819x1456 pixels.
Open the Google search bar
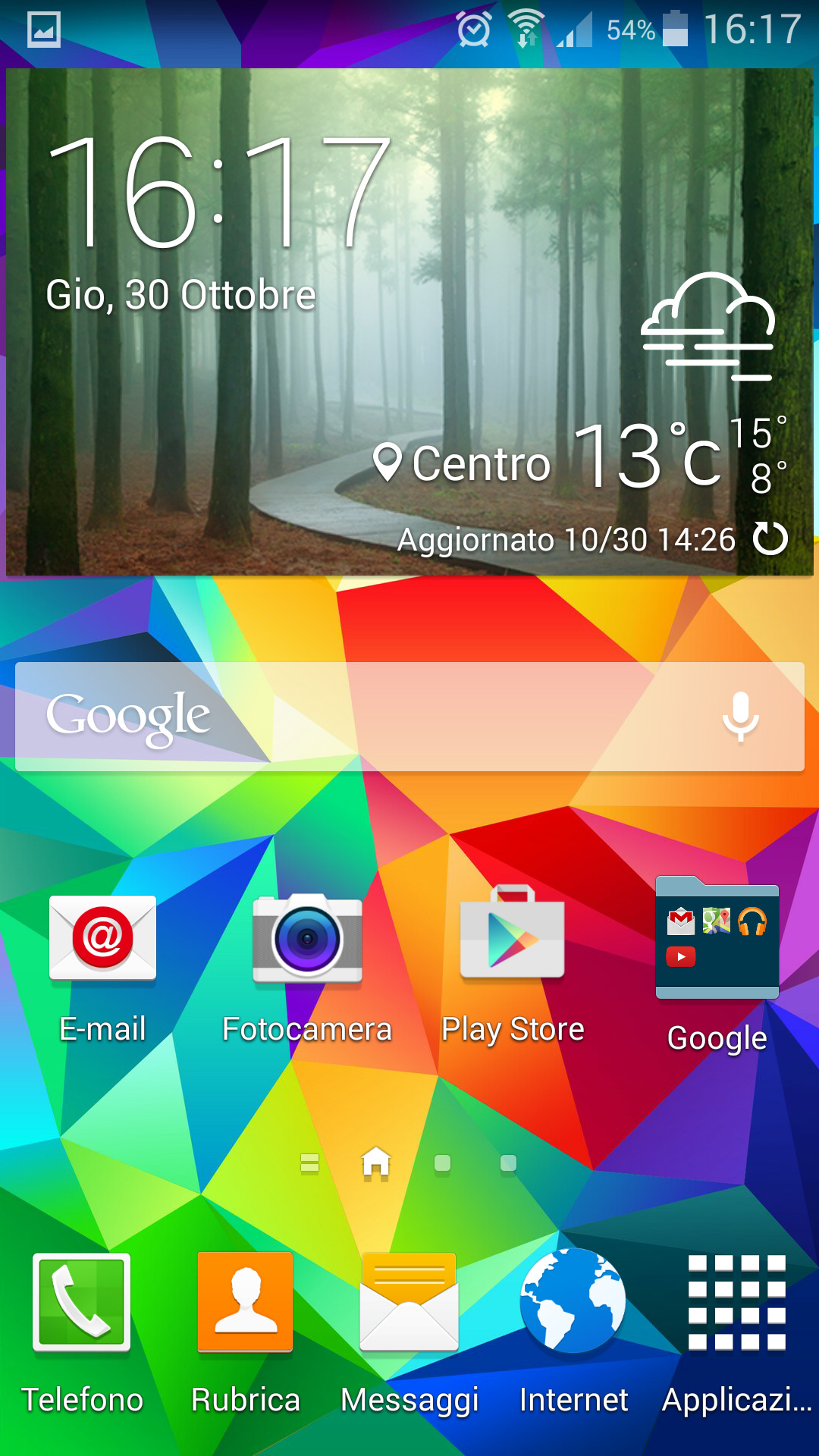pyautogui.click(x=409, y=717)
